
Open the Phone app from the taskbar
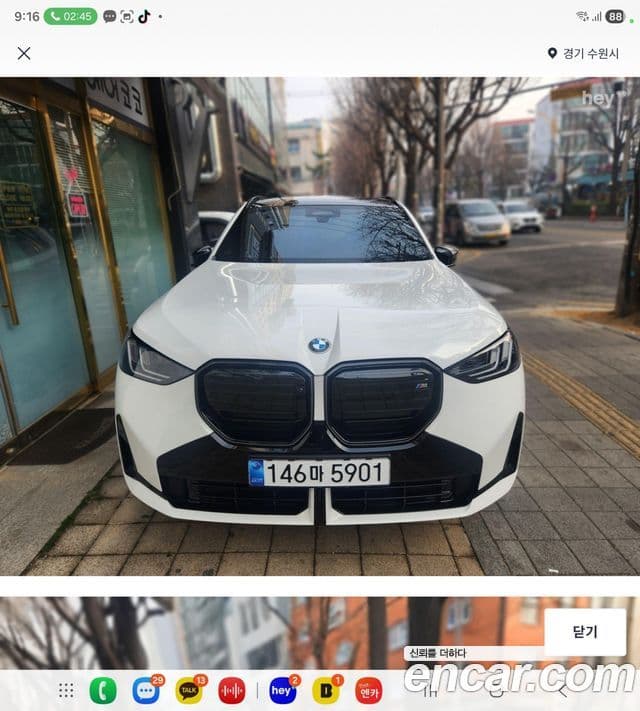[103, 690]
